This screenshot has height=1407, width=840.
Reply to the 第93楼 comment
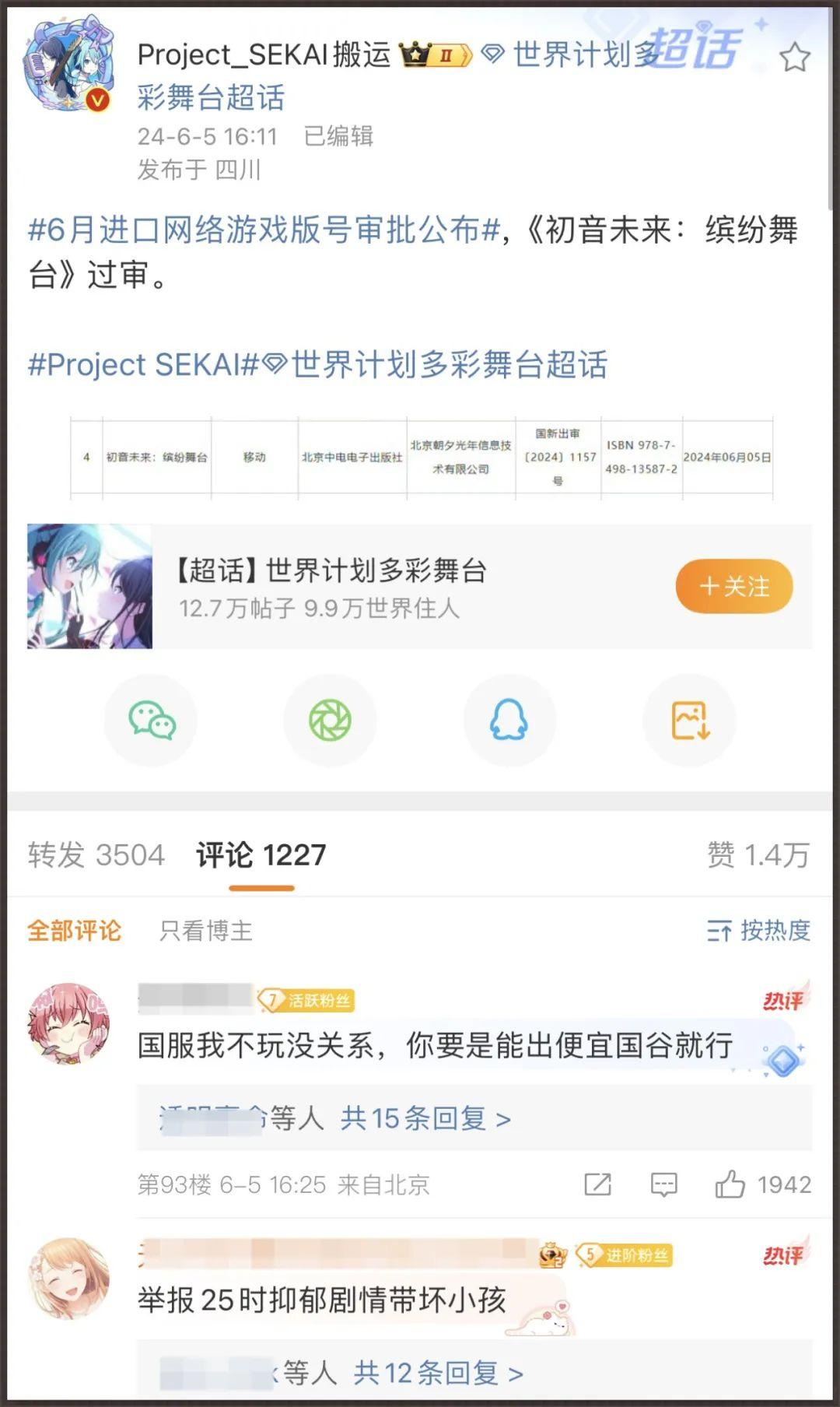coord(663,1184)
